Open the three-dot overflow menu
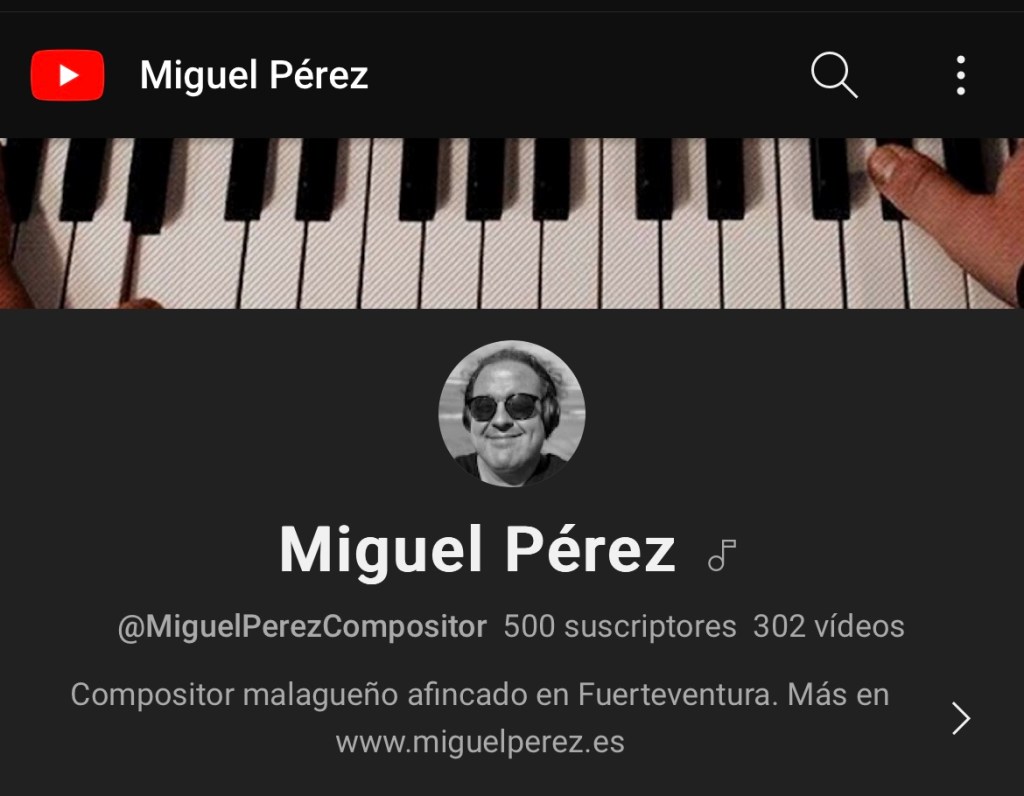Viewport: 1024px width, 796px height. pyautogui.click(x=960, y=75)
